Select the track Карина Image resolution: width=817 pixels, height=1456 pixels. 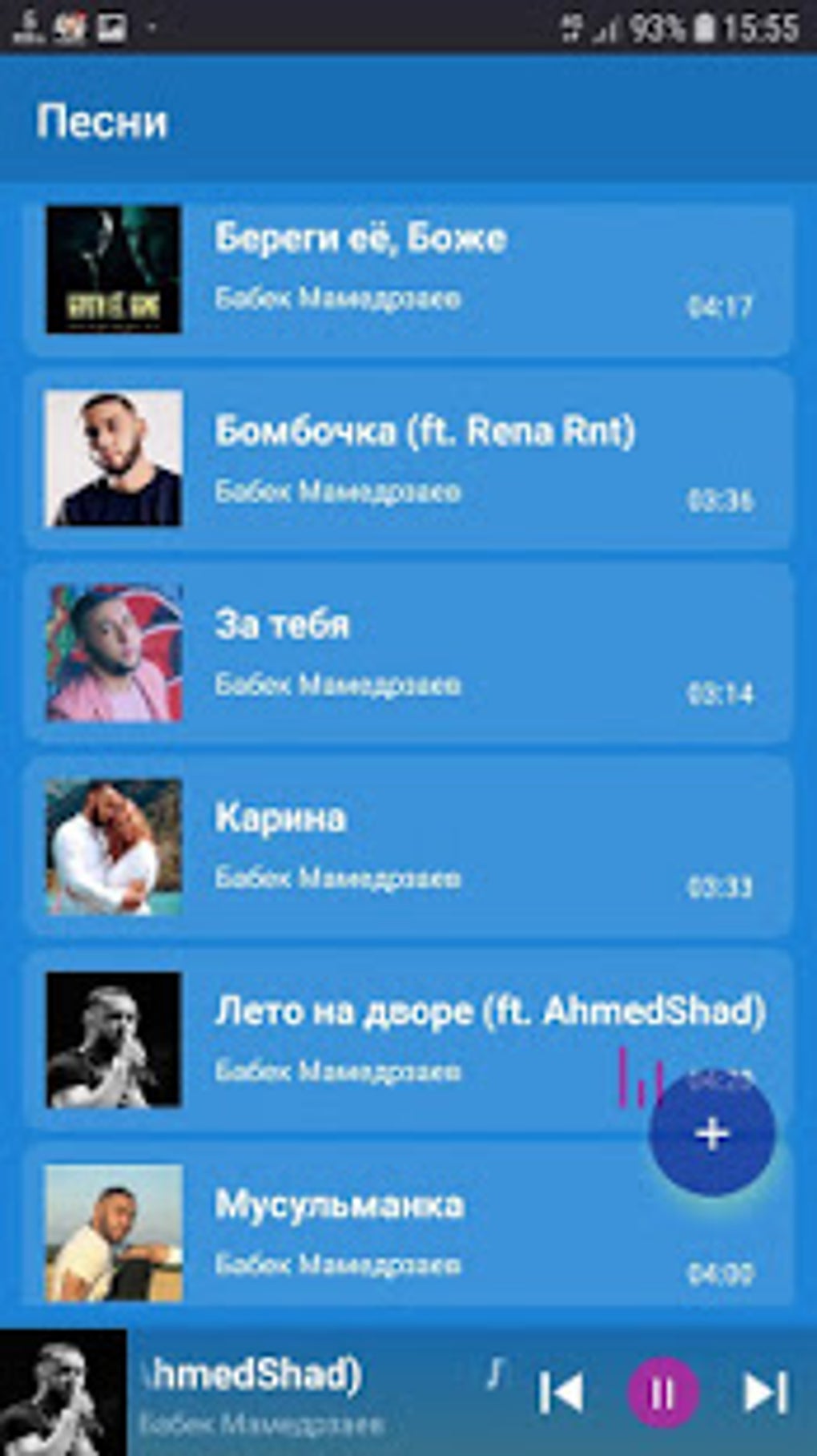tap(408, 847)
